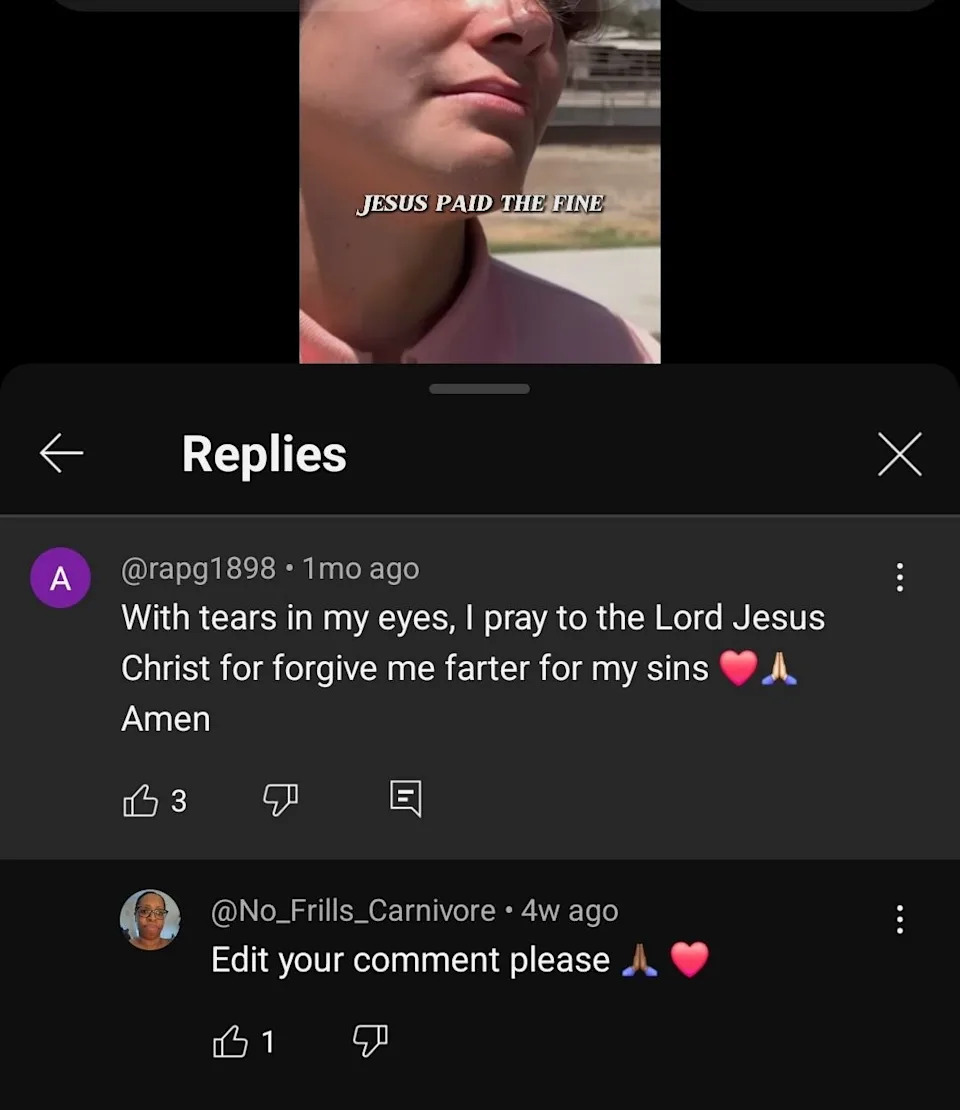The image size is (960, 1110).
Task: Open more options for @rapg1898's comment
Action: (899, 577)
